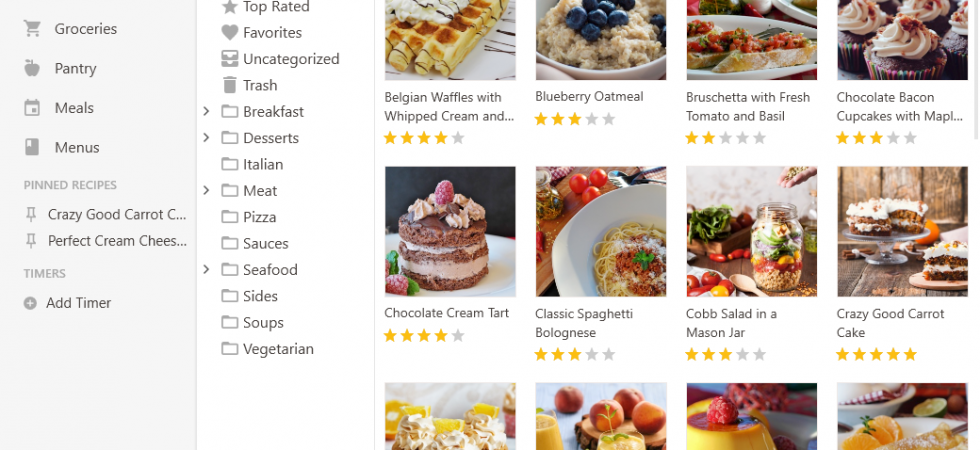The width and height of the screenshot is (980, 450).
Task: Expand the Seafood folder chevron
Action: (206, 269)
